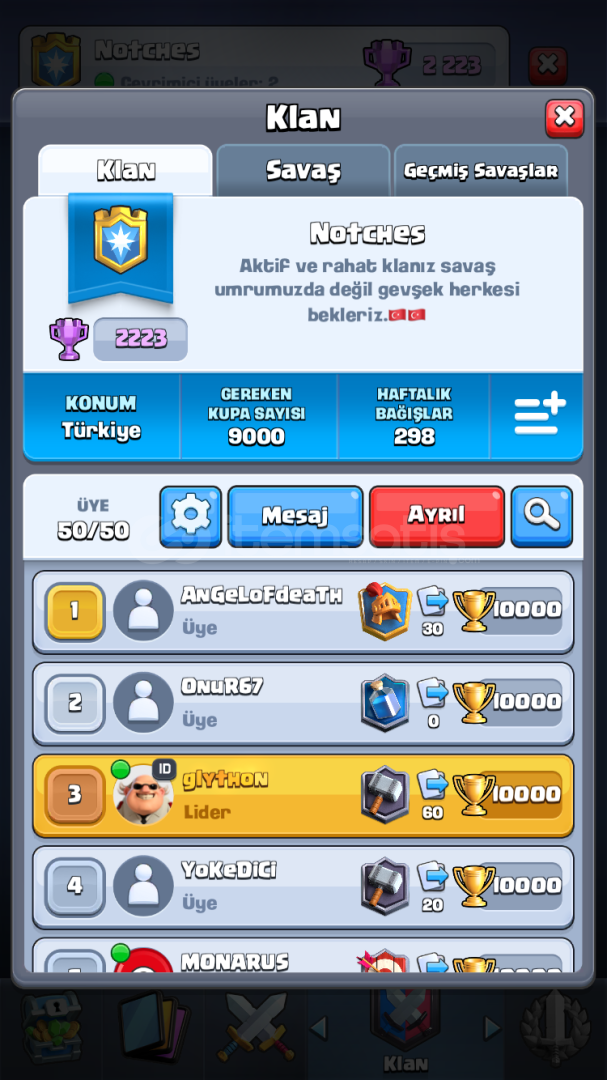Image resolution: width=607 pixels, height=1080 pixels.
Task: Go to the Klan bottom navigation tab
Action: 405,1030
